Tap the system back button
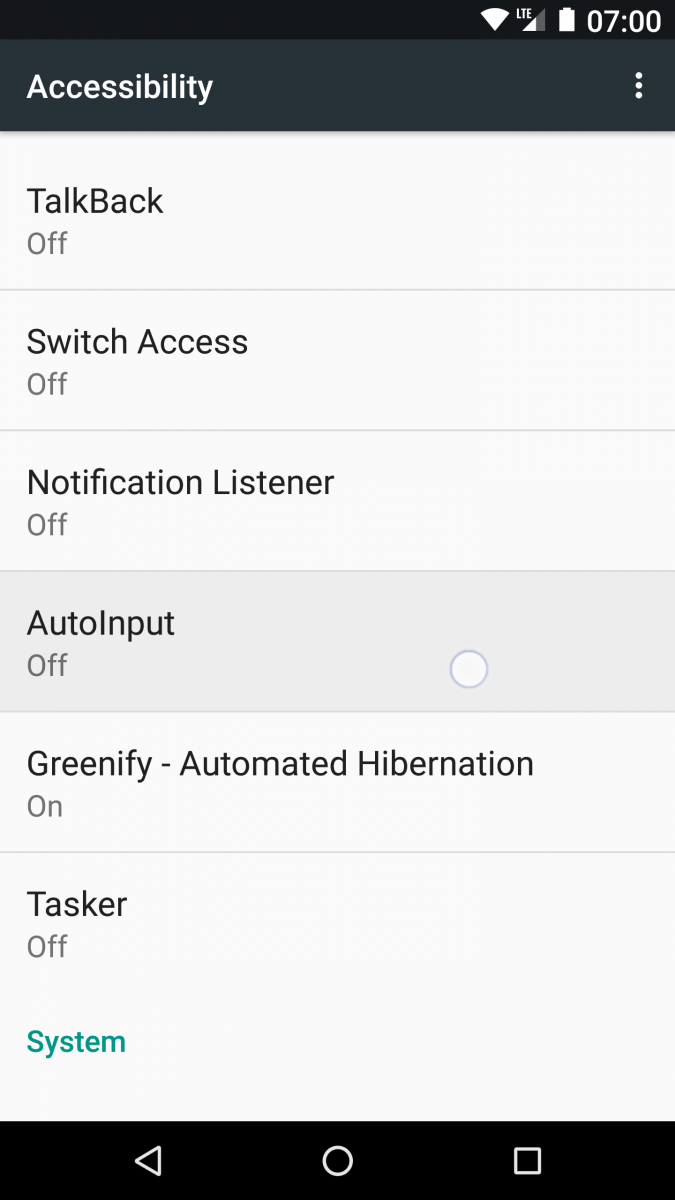Screen dimensions: 675x1200 tap(148, 1160)
